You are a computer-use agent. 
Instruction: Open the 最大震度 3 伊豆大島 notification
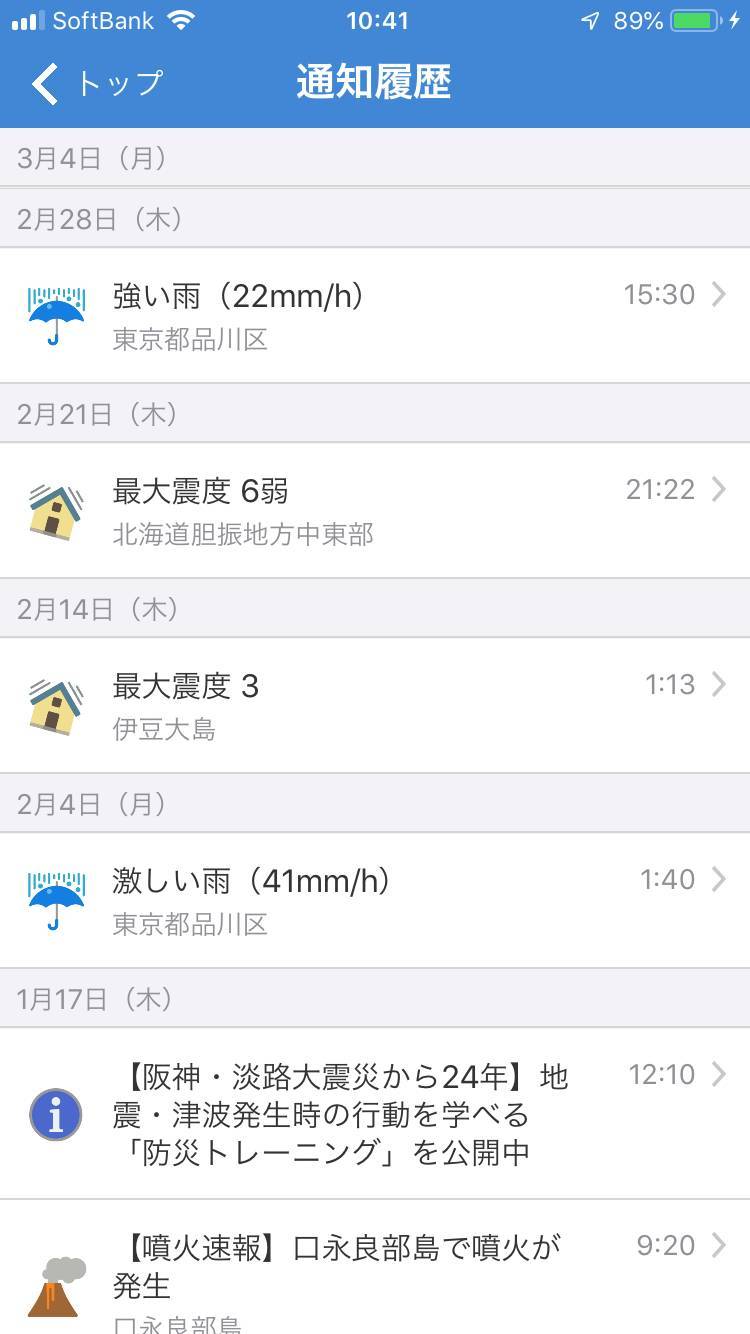coord(375,705)
